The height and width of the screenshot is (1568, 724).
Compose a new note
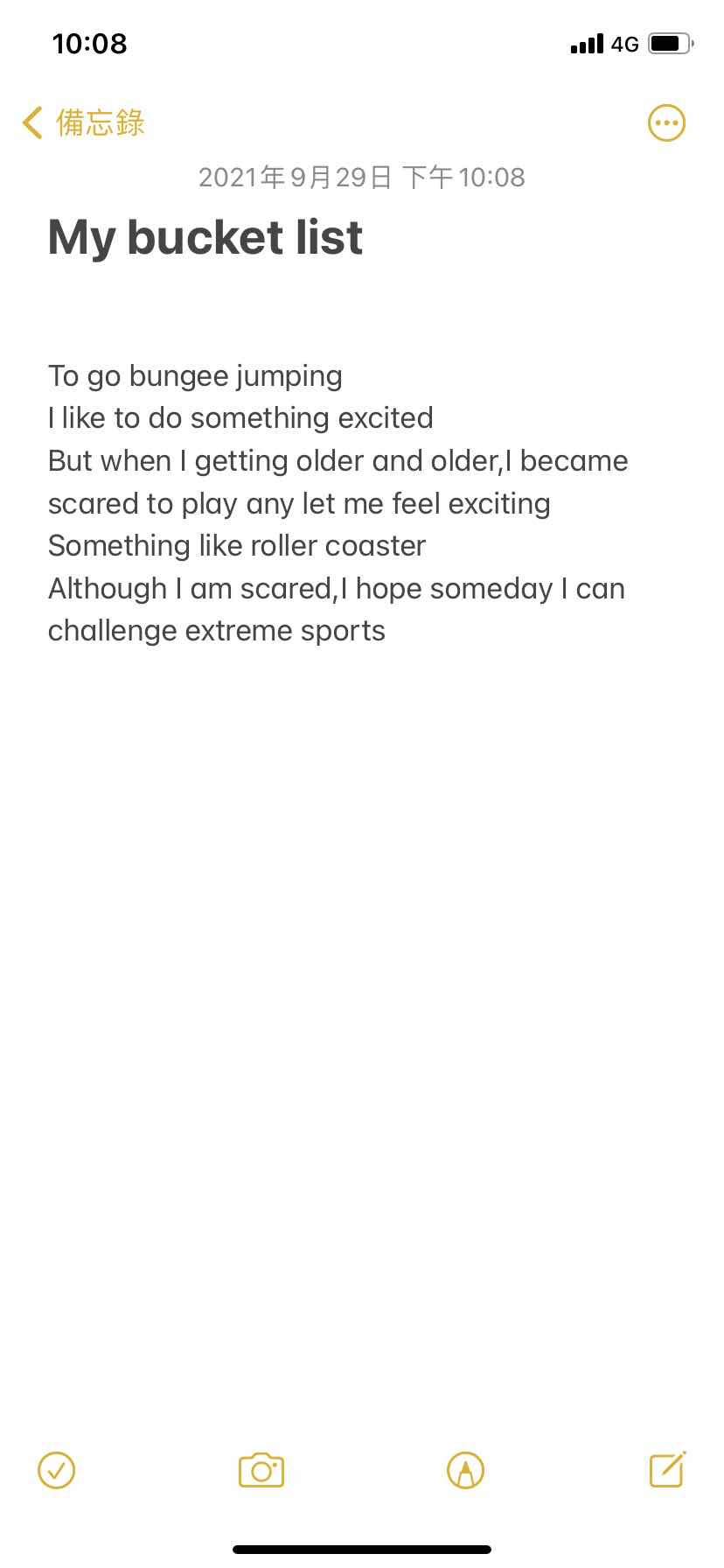[668, 1469]
